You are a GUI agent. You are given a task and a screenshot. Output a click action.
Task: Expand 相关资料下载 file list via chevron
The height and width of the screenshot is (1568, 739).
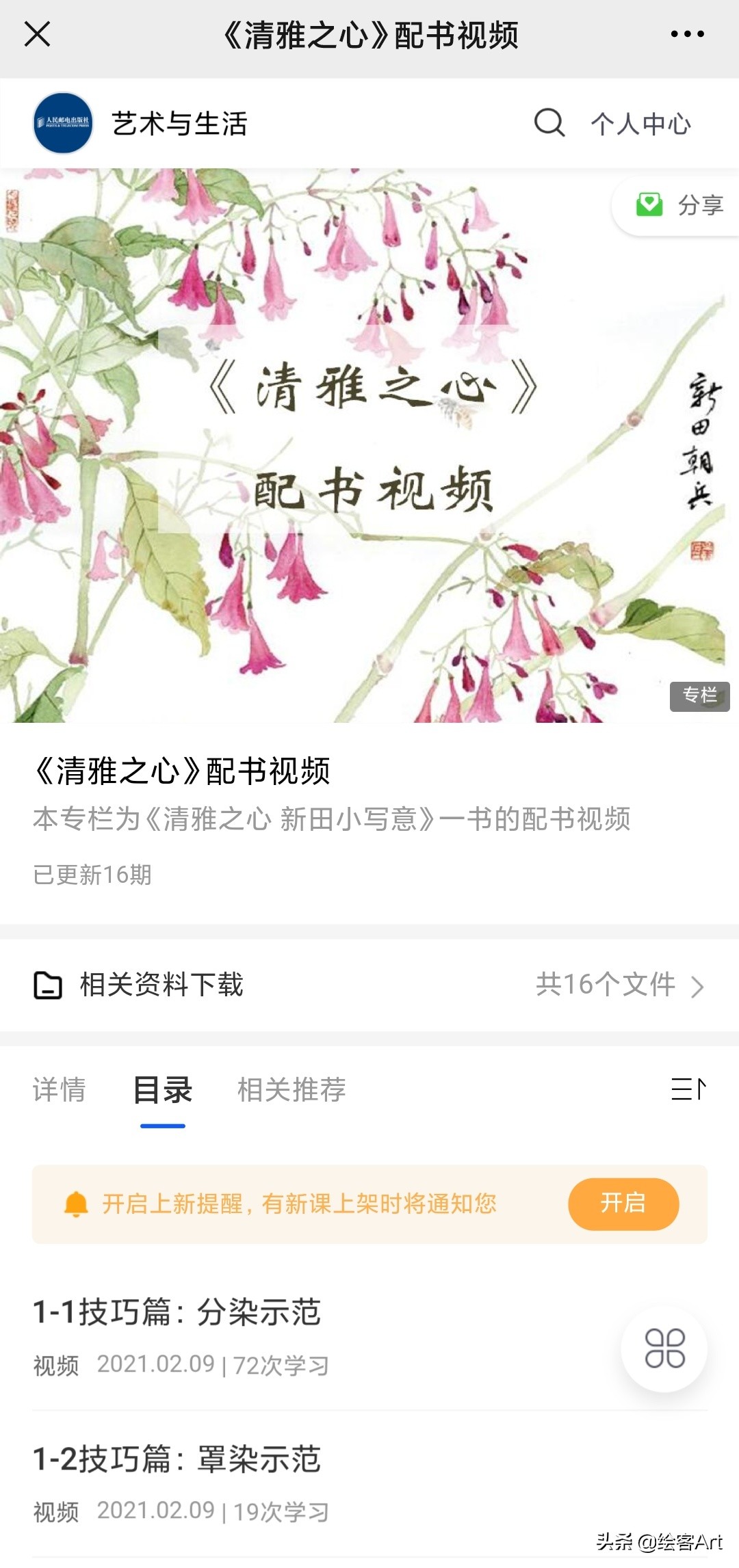tap(699, 985)
